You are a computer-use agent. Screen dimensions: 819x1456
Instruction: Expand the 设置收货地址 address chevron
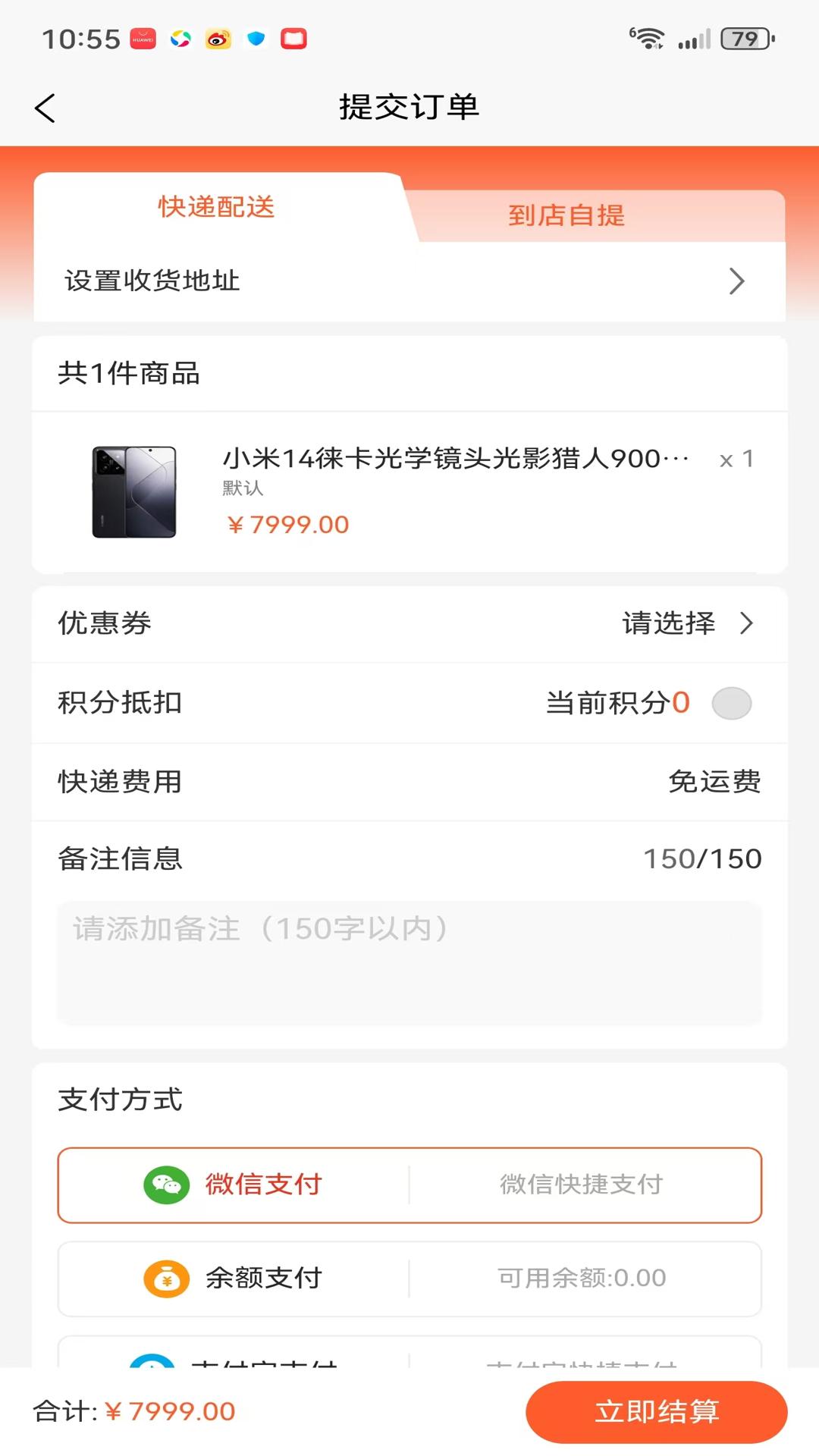pyautogui.click(x=735, y=281)
